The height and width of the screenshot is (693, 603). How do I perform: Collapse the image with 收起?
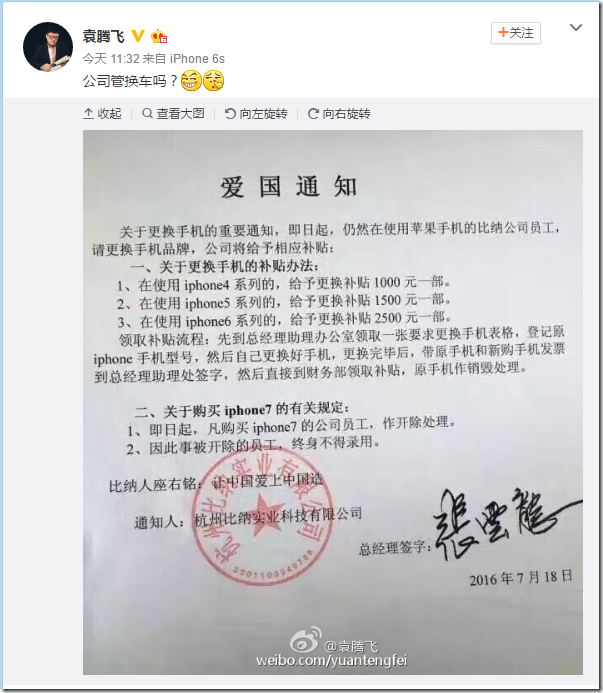coord(103,114)
